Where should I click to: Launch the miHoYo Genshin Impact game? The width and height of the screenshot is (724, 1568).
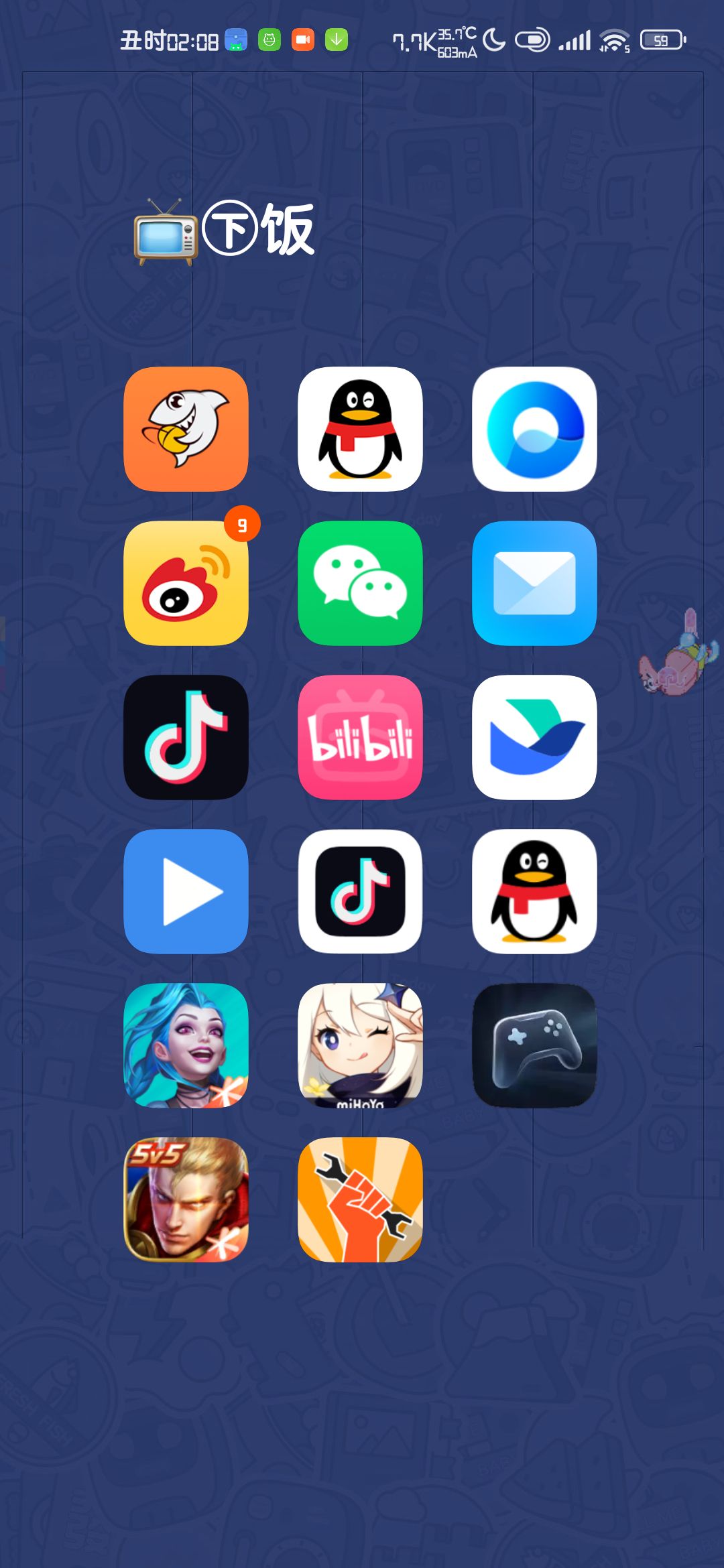pyautogui.click(x=360, y=1045)
